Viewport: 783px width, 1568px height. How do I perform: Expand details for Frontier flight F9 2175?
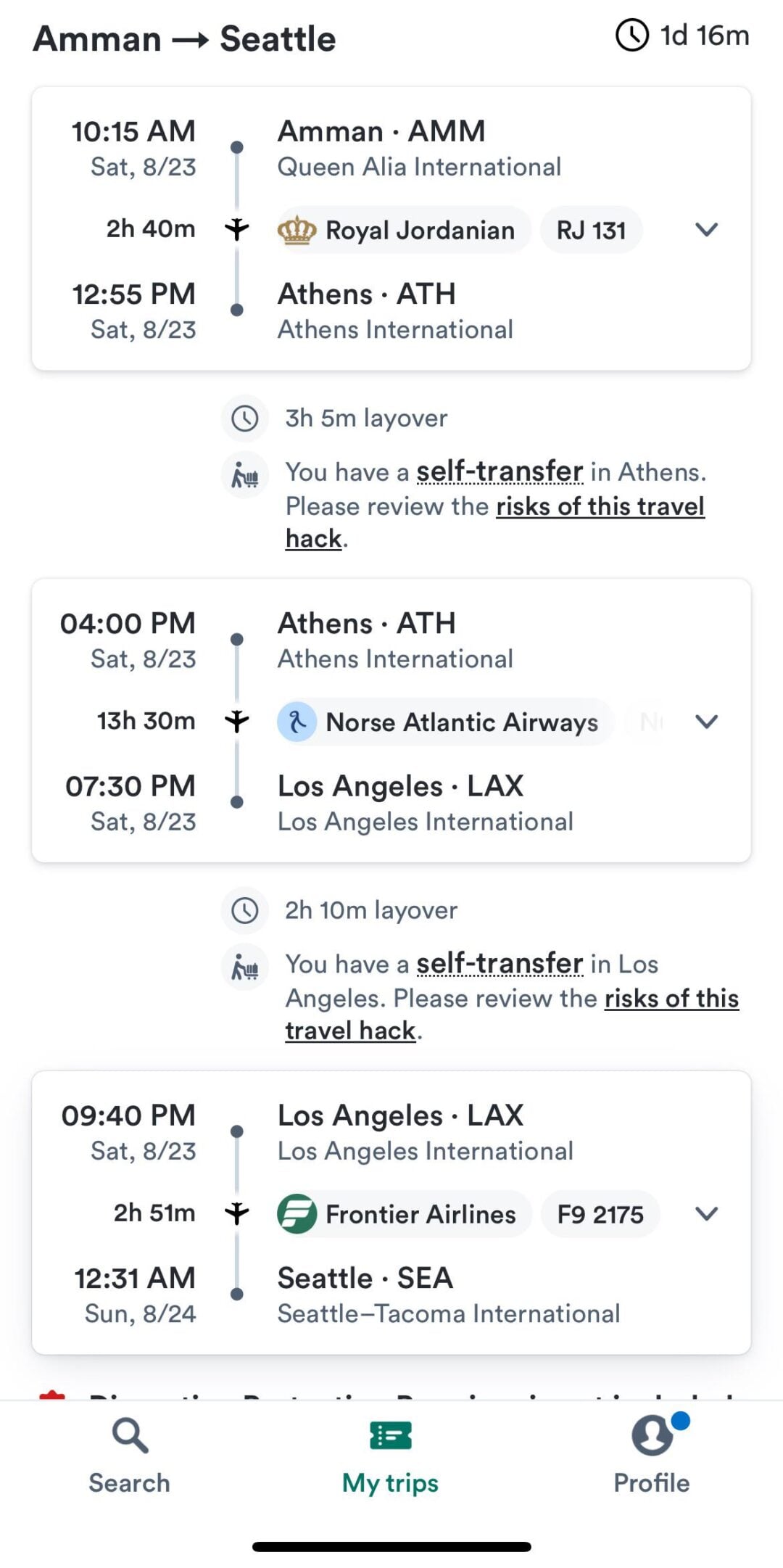(x=707, y=1213)
